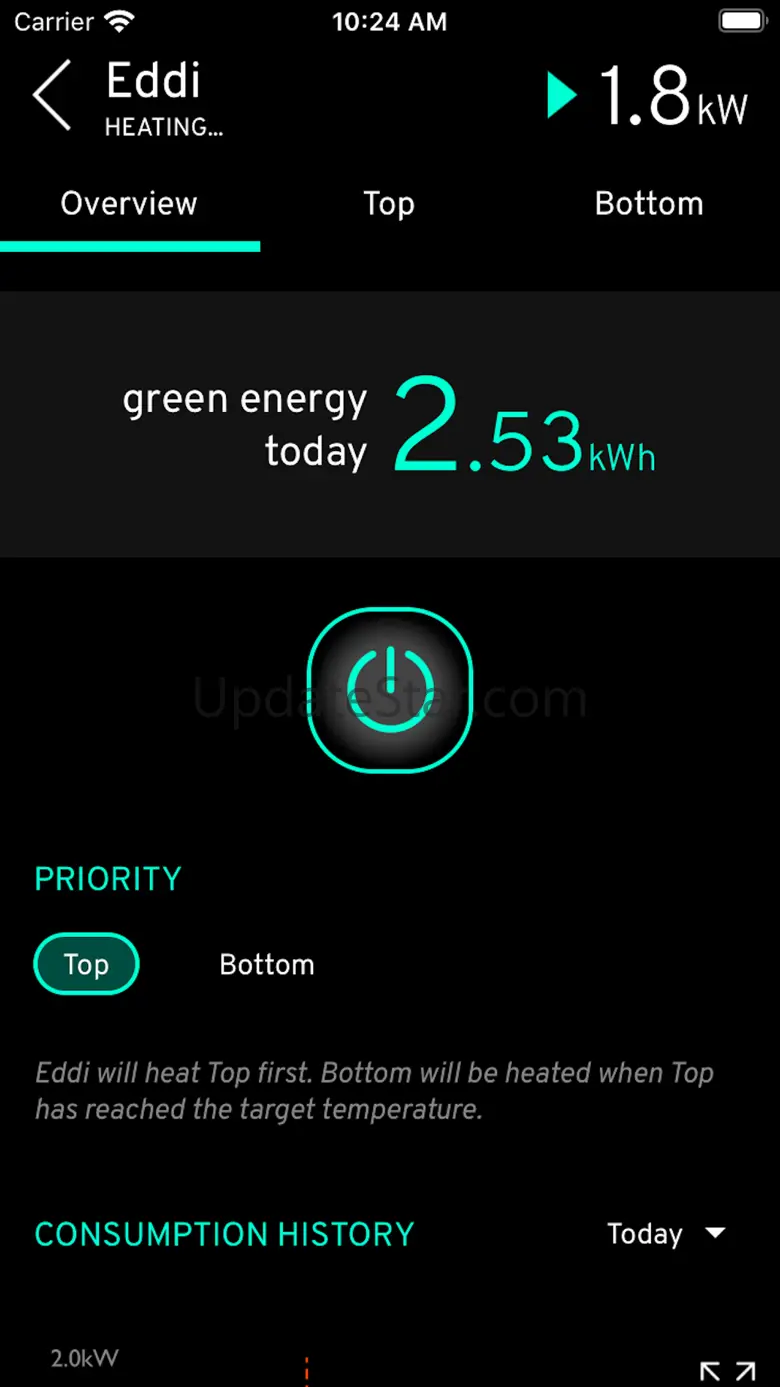
Task: Go back using the back arrow
Action: click(x=52, y=96)
